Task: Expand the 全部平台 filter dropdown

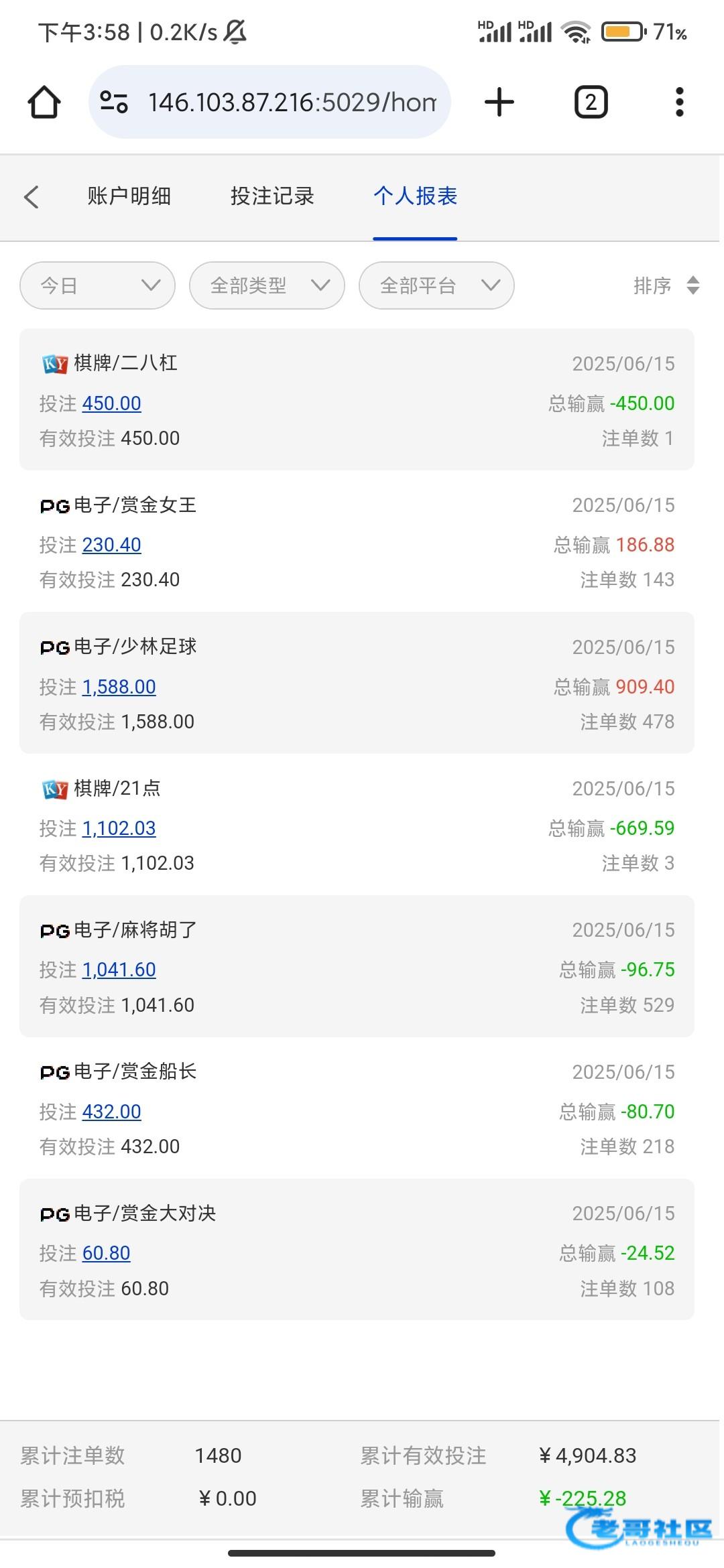Action: (437, 285)
